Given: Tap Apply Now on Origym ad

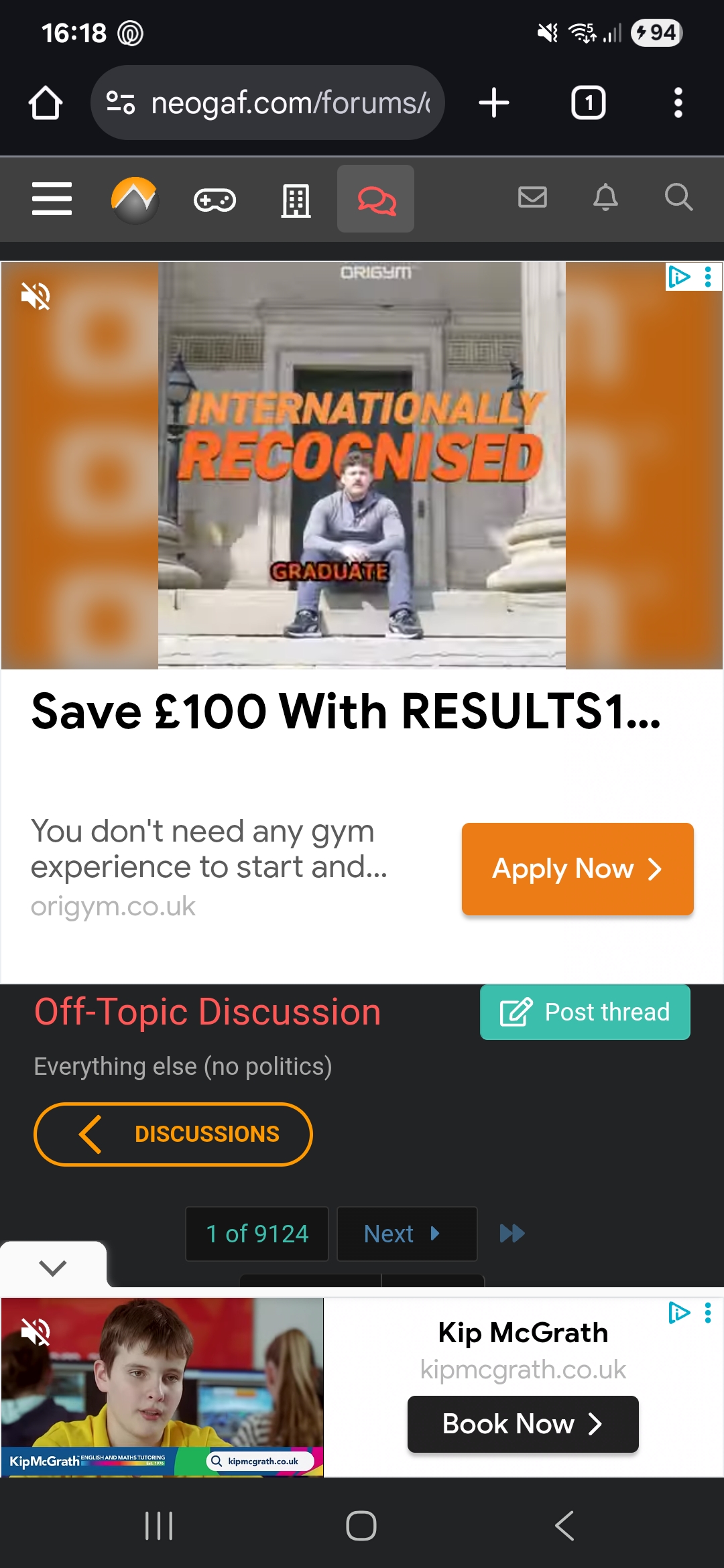Looking at the screenshot, I should click(x=577, y=868).
